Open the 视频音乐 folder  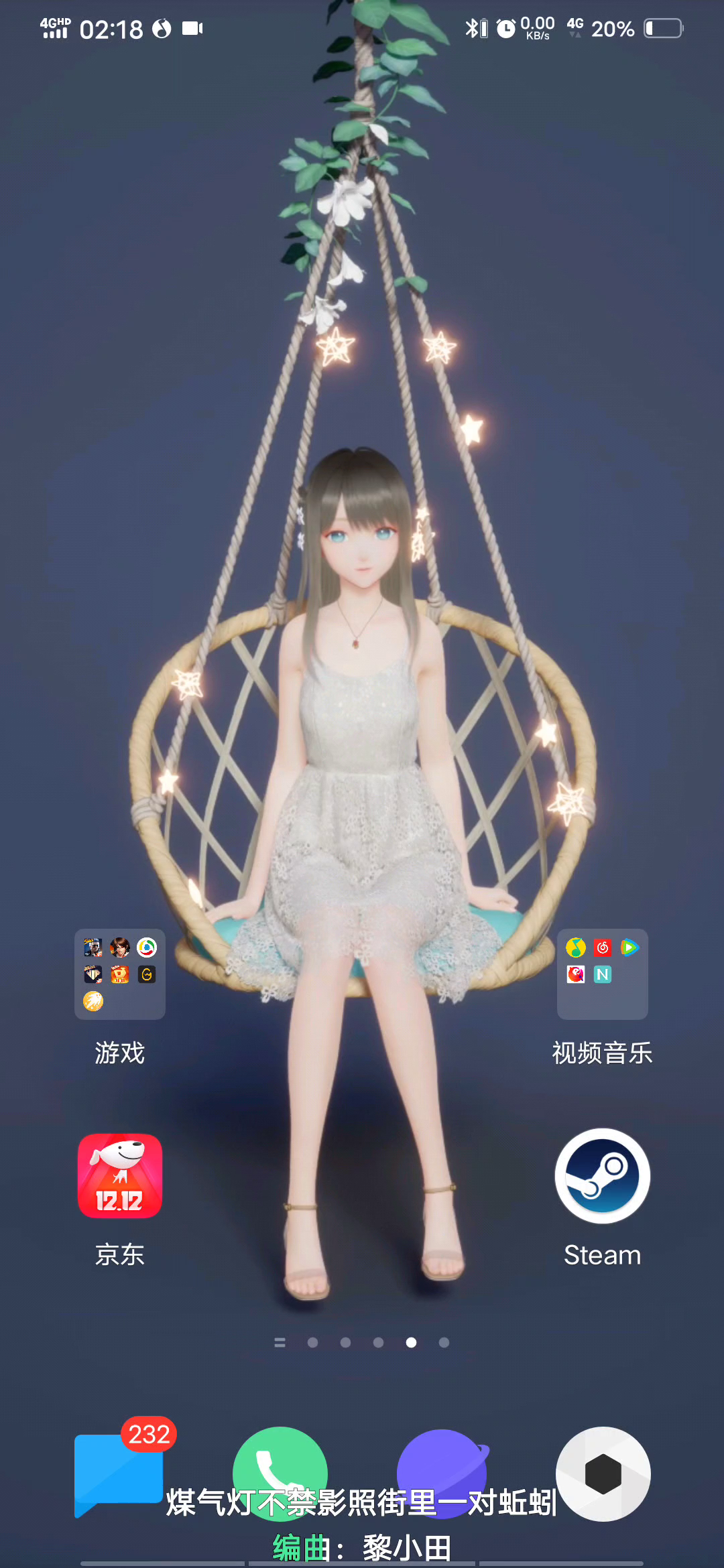(x=602, y=974)
